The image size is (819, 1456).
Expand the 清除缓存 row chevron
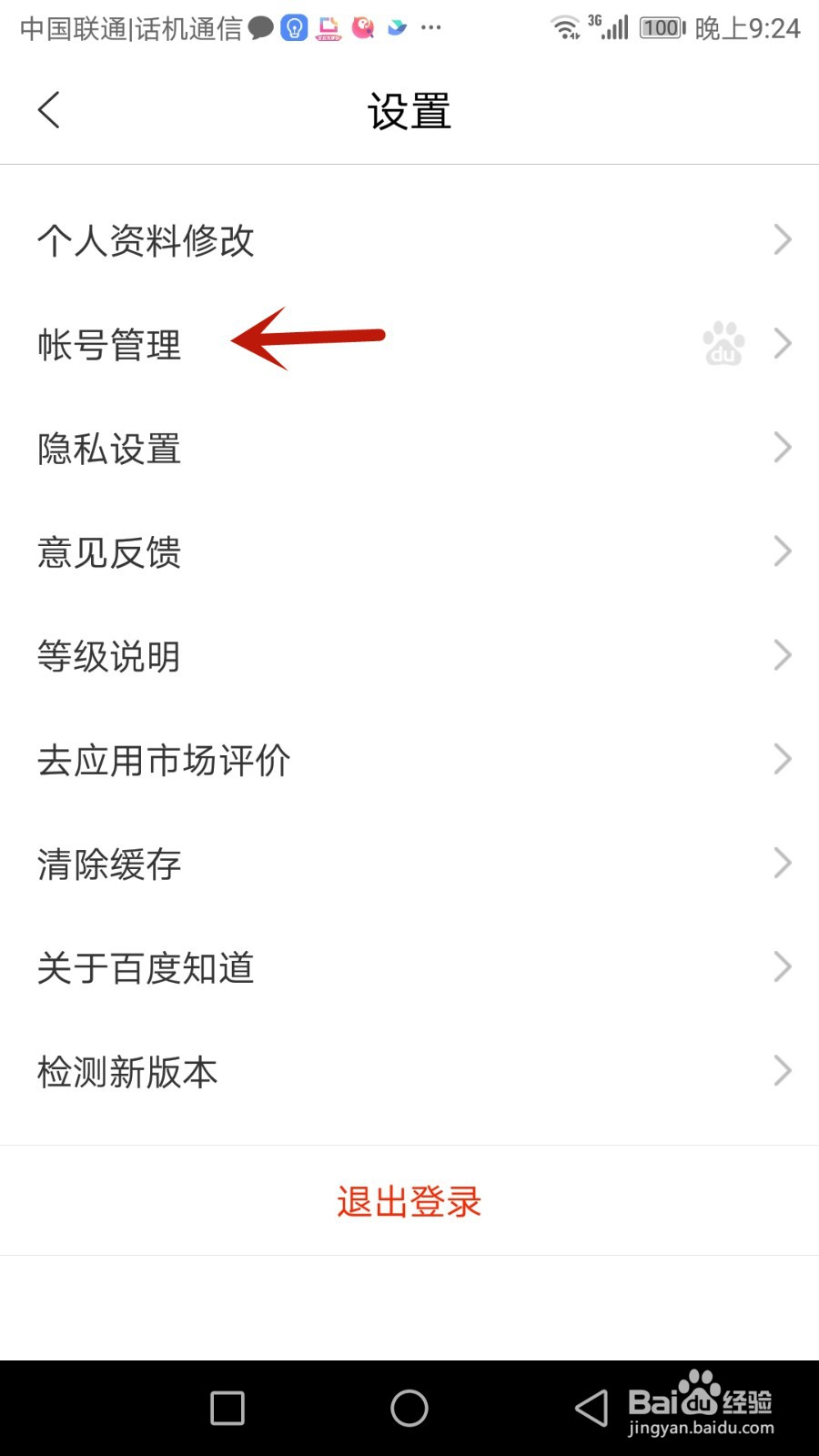coord(781,863)
